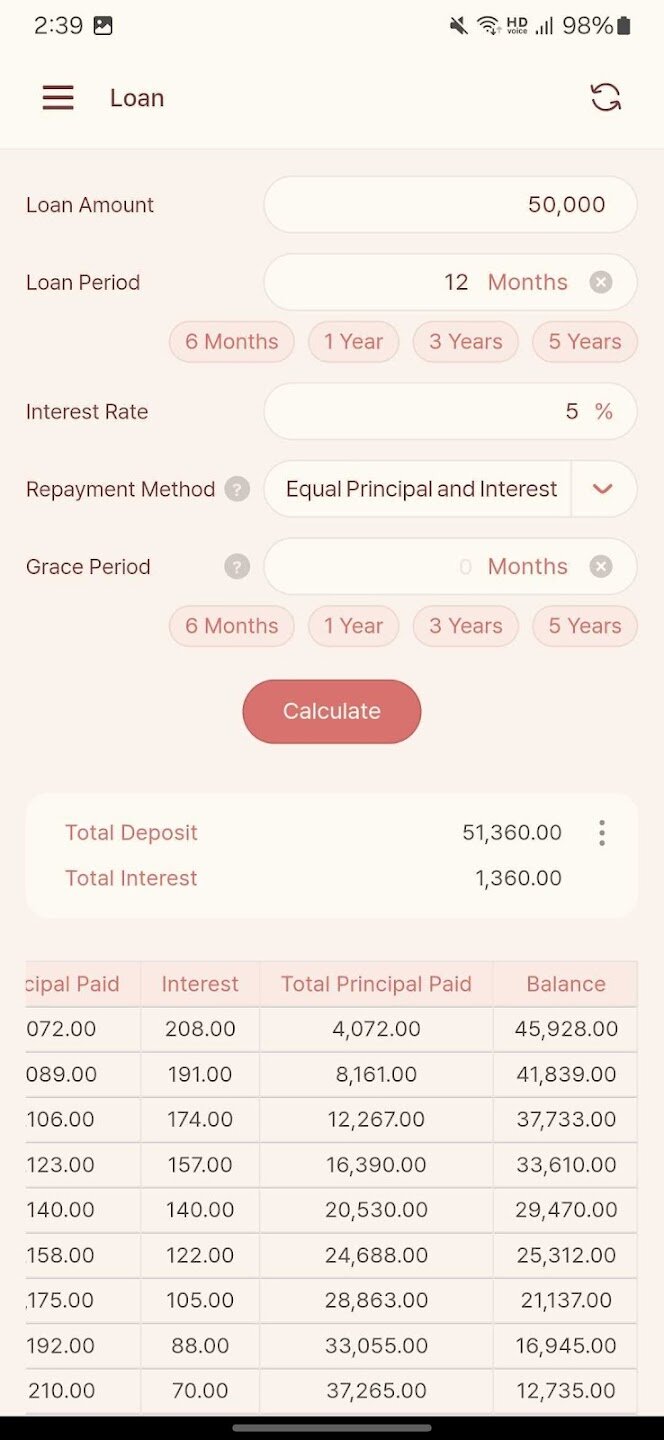Open the hamburger drawer menu
664x1440 pixels.
coord(58,98)
